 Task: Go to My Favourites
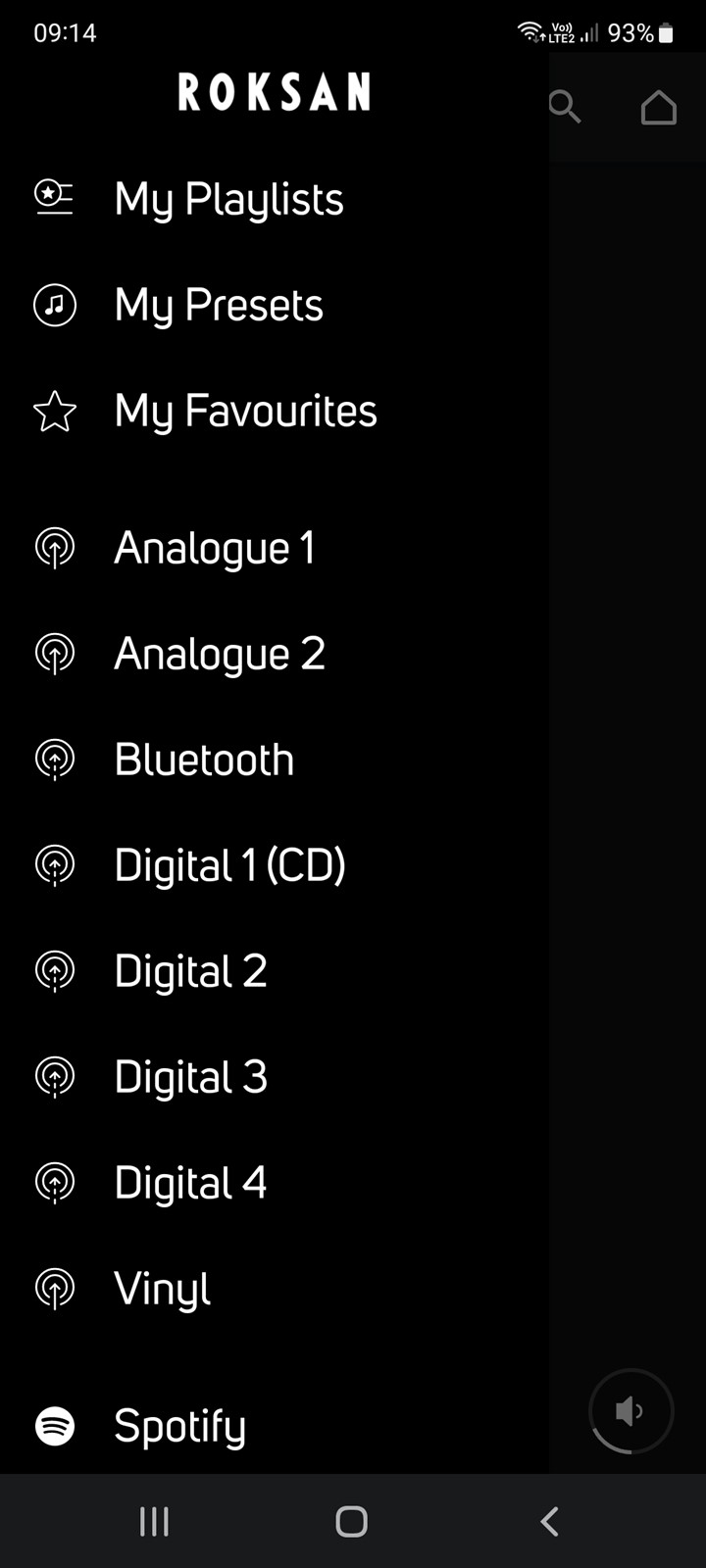click(275, 411)
